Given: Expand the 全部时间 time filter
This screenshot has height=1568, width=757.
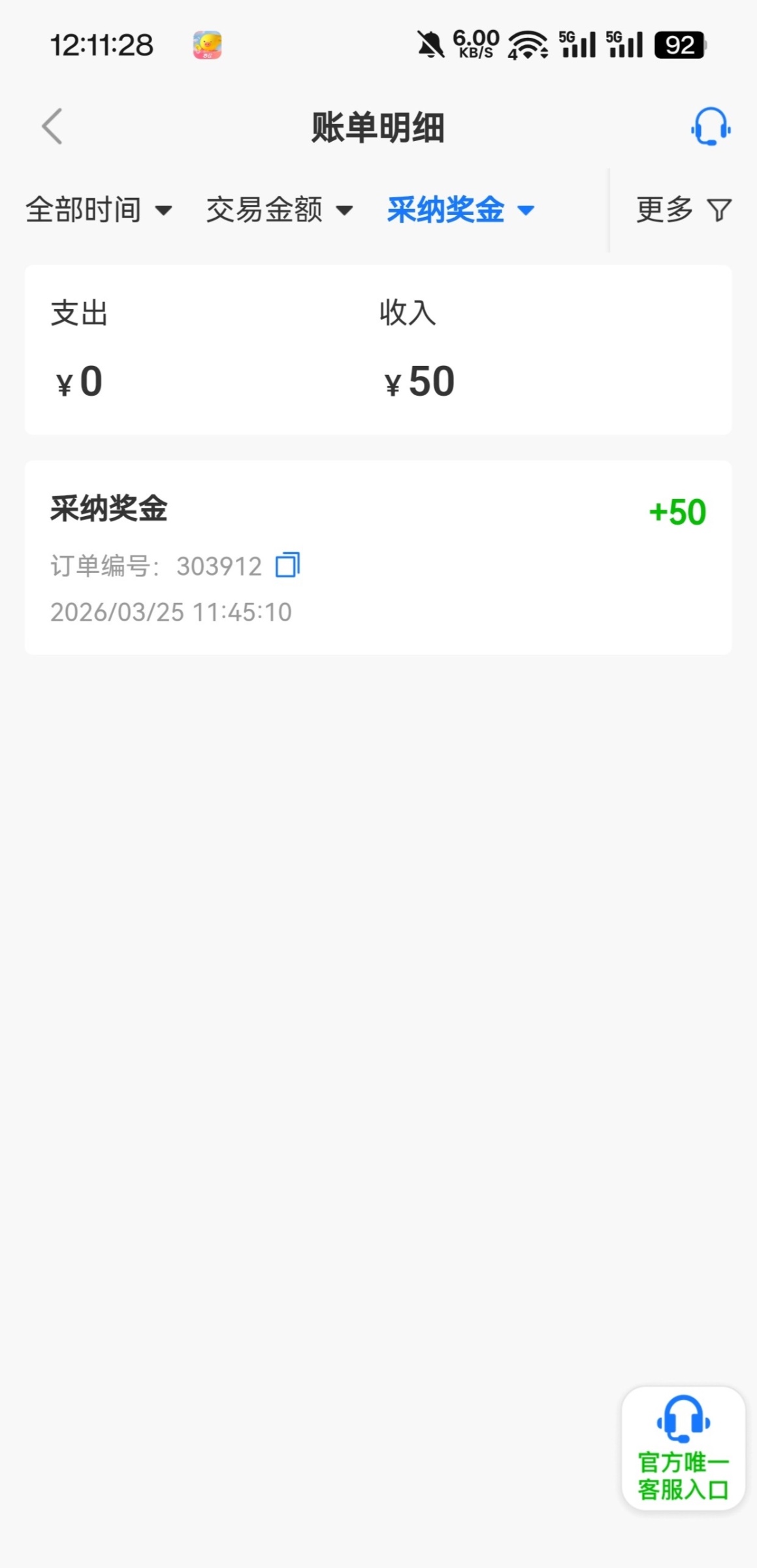Looking at the screenshot, I should [98, 210].
